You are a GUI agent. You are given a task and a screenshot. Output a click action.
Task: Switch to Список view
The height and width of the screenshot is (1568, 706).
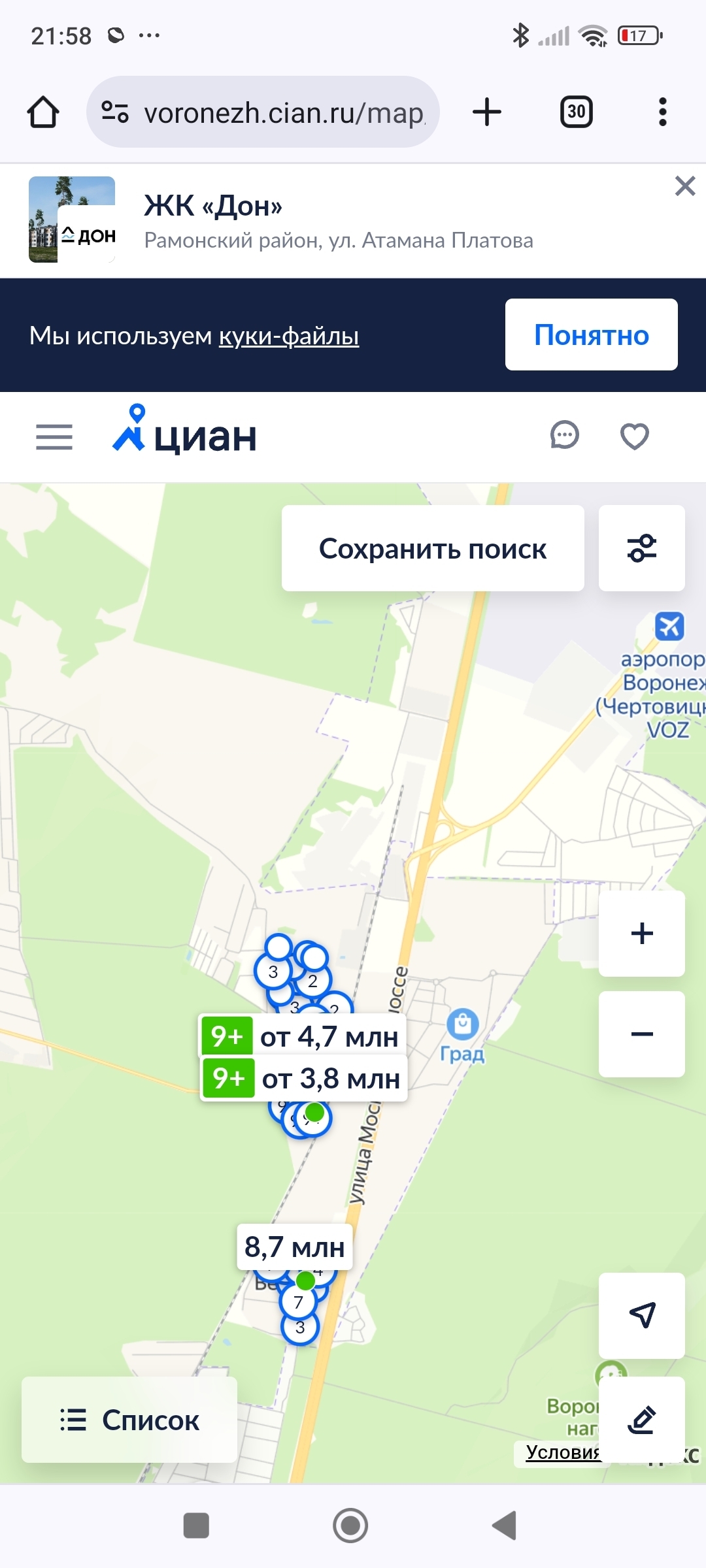pos(129,1420)
